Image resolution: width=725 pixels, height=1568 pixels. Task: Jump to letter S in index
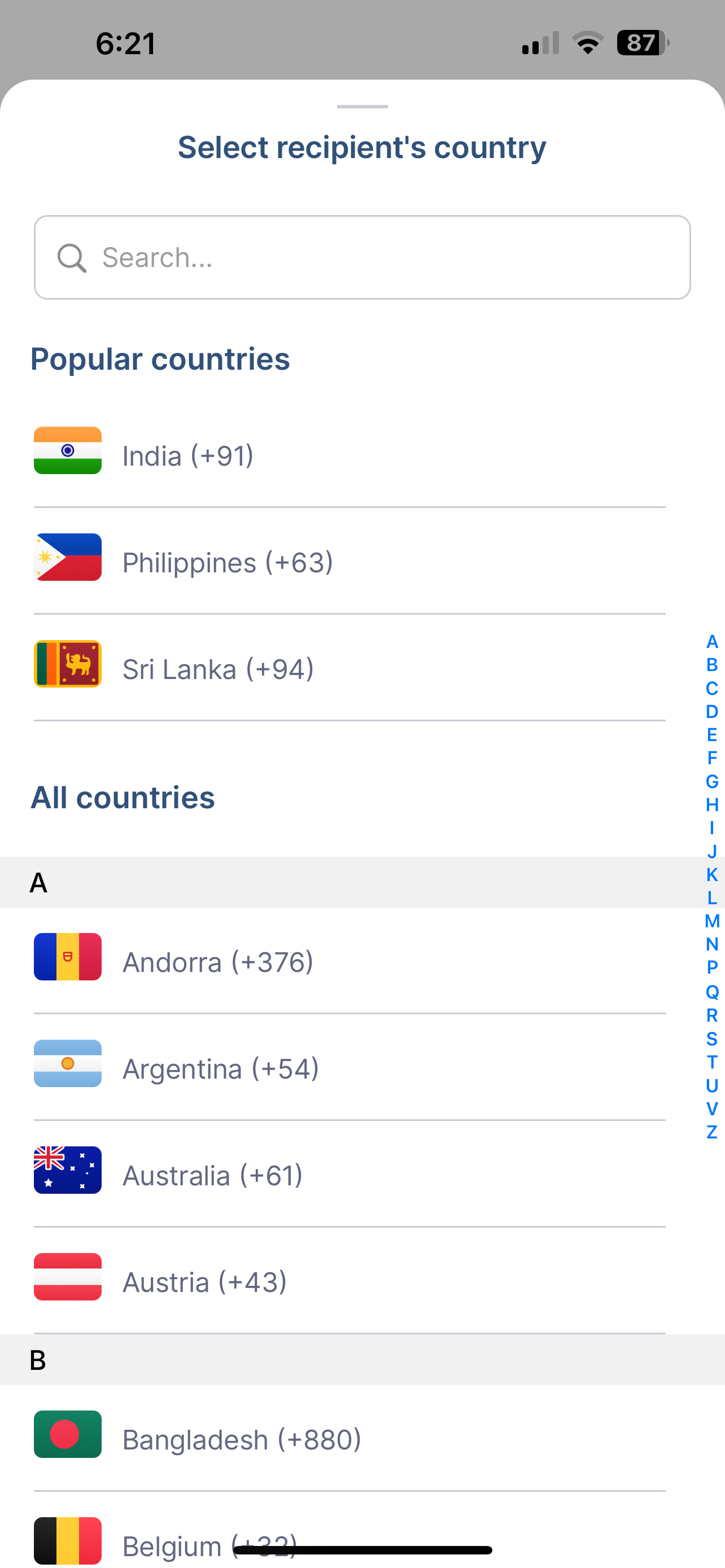[x=711, y=1039]
